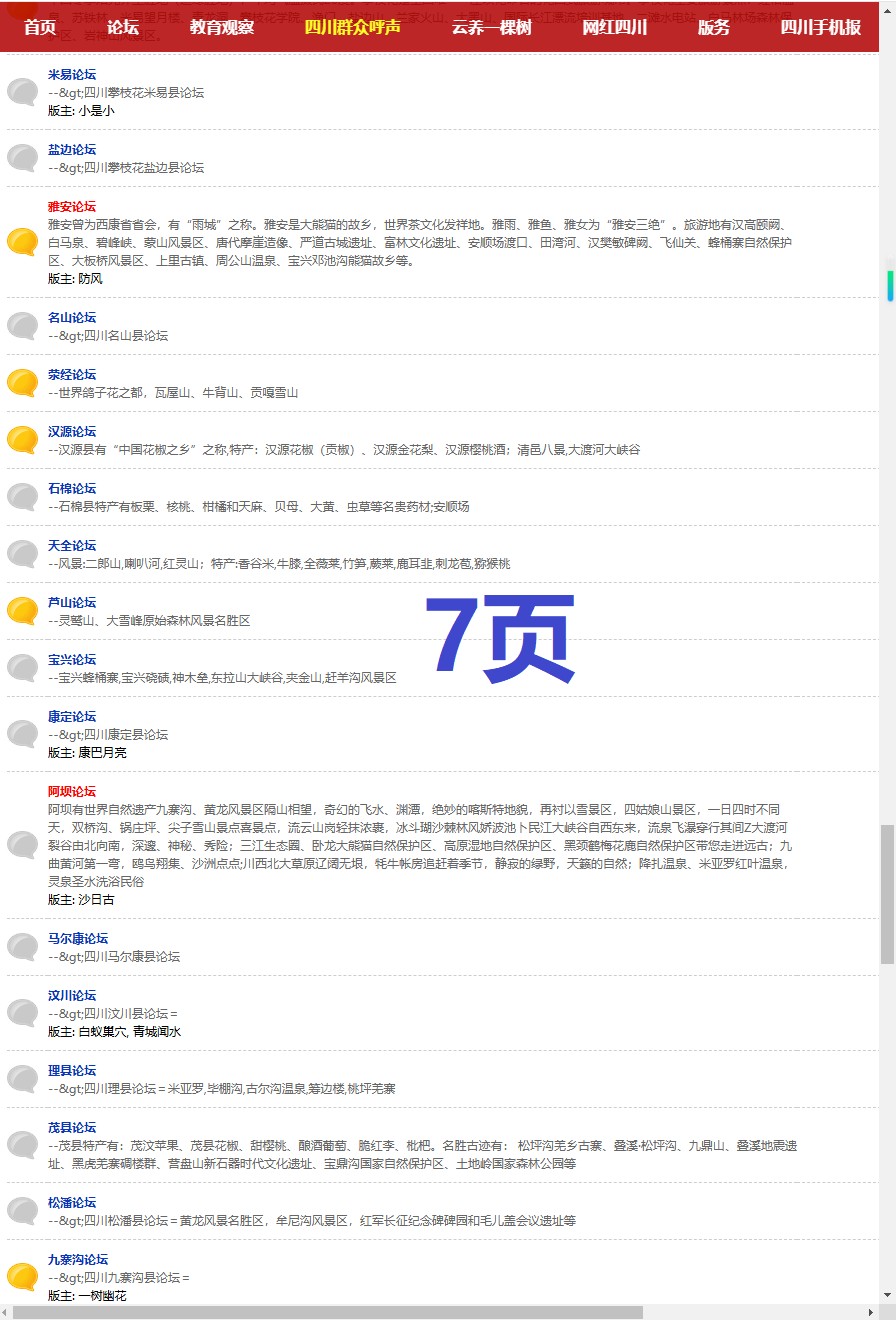This screenshot has width=896, height=1320.
Task: Go to the 首页 nav item
Action: coord(40,27)
